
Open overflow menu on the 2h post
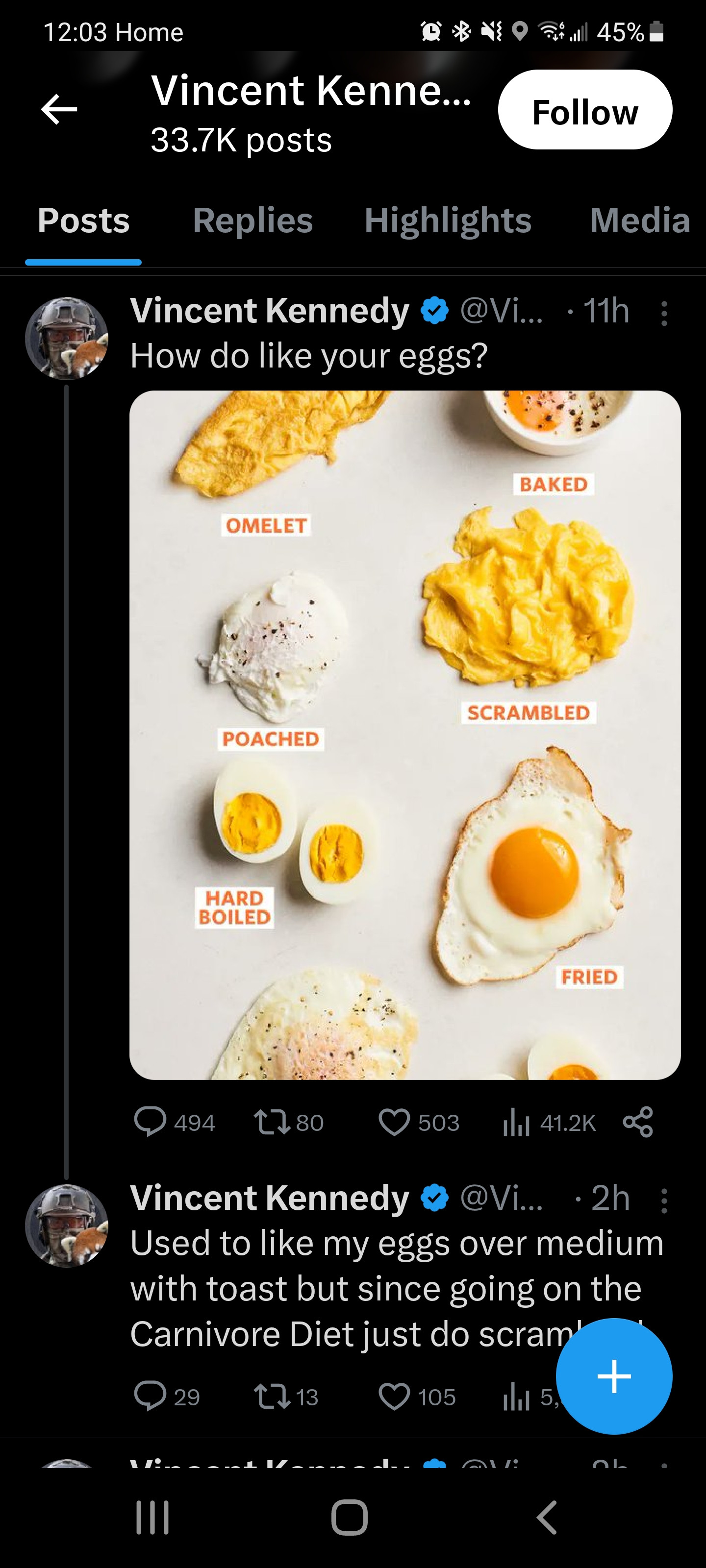coord(664,1201)
